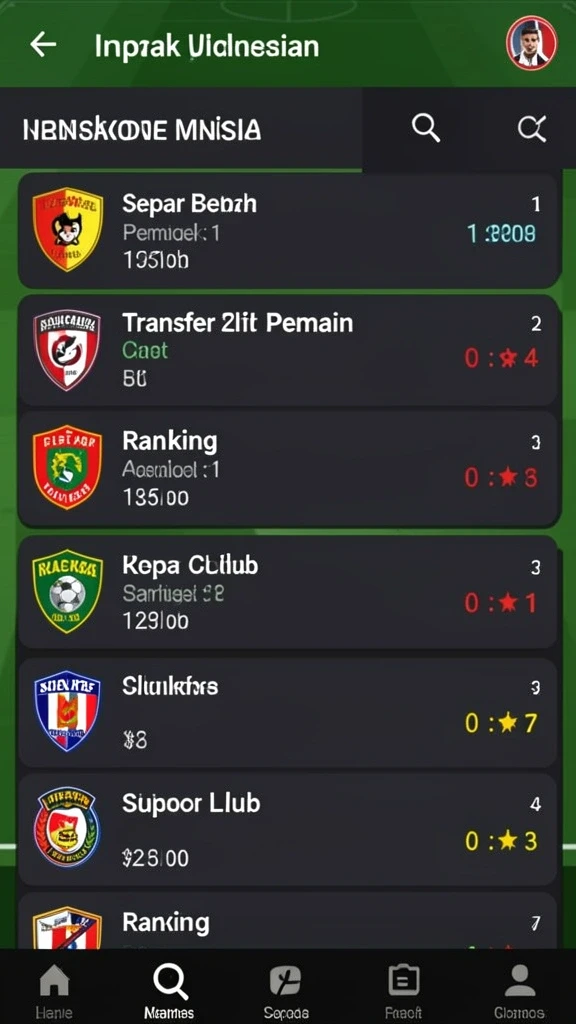Open the Ranking row with orange crest

coord(288,468)
